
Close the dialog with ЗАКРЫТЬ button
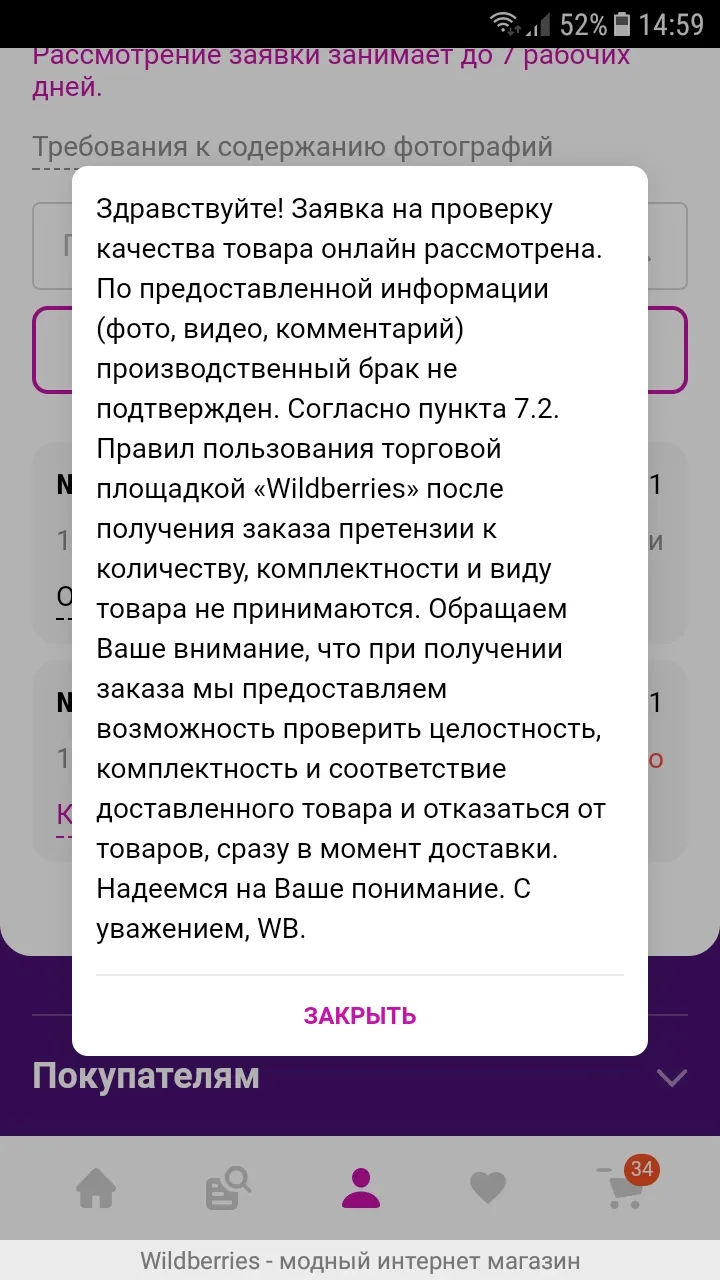pos(360,1016)
